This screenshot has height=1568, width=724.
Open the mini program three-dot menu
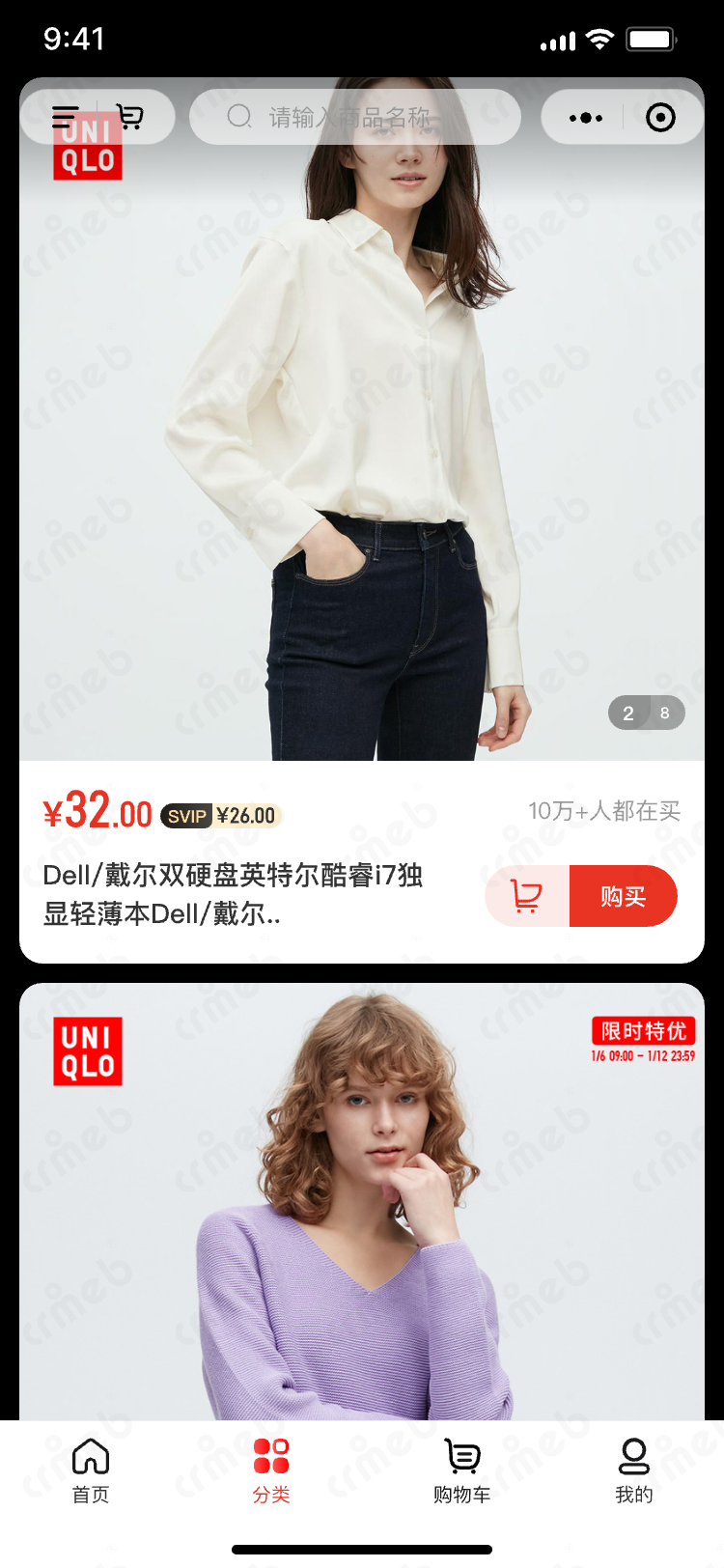585,118
